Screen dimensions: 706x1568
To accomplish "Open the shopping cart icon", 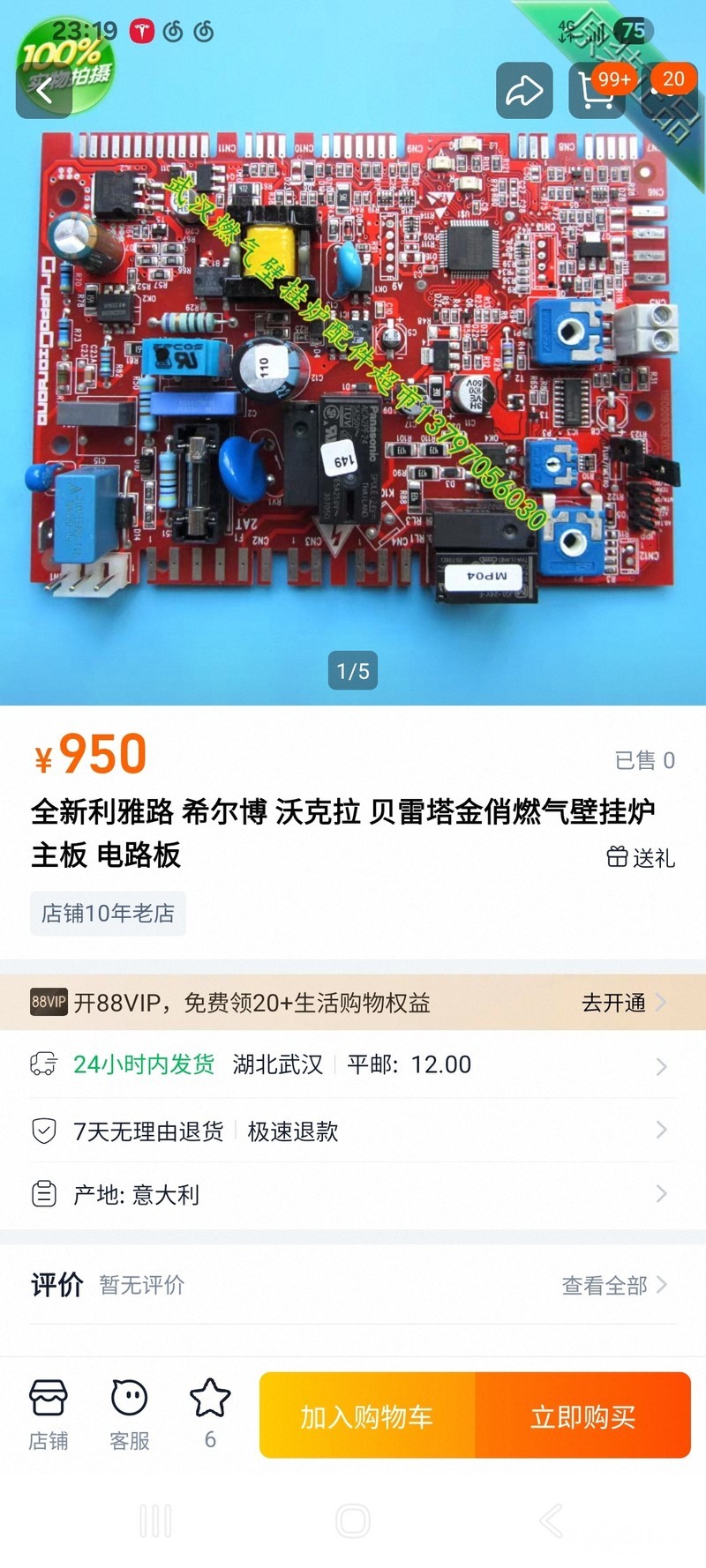I will pos(597,90).
